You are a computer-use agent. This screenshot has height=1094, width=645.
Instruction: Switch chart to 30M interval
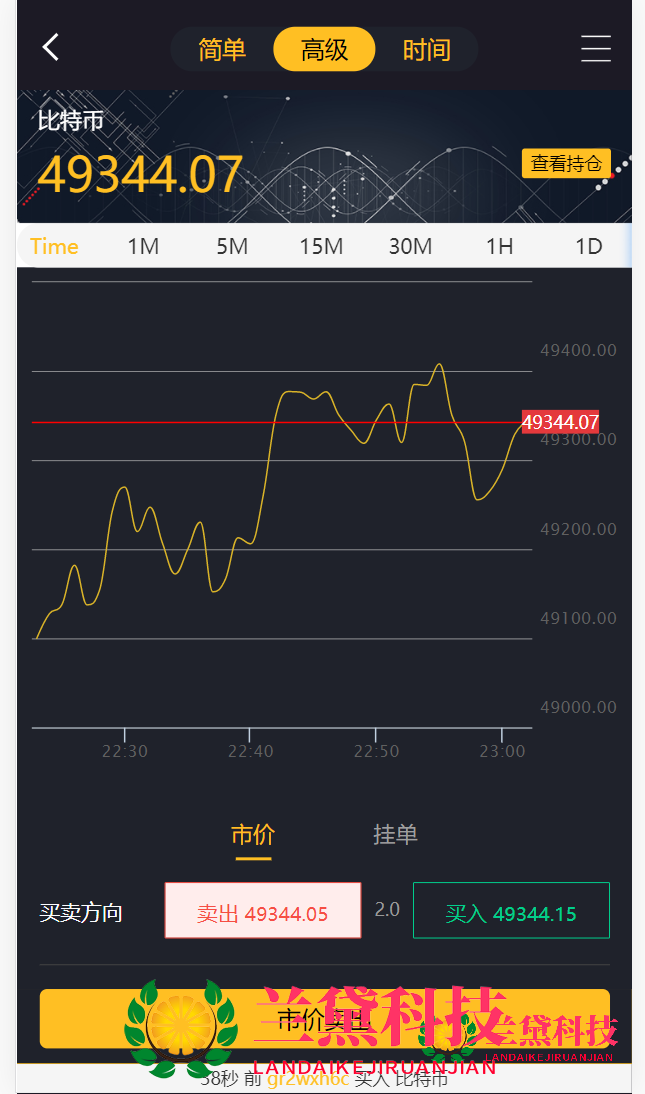pos(410,246)
